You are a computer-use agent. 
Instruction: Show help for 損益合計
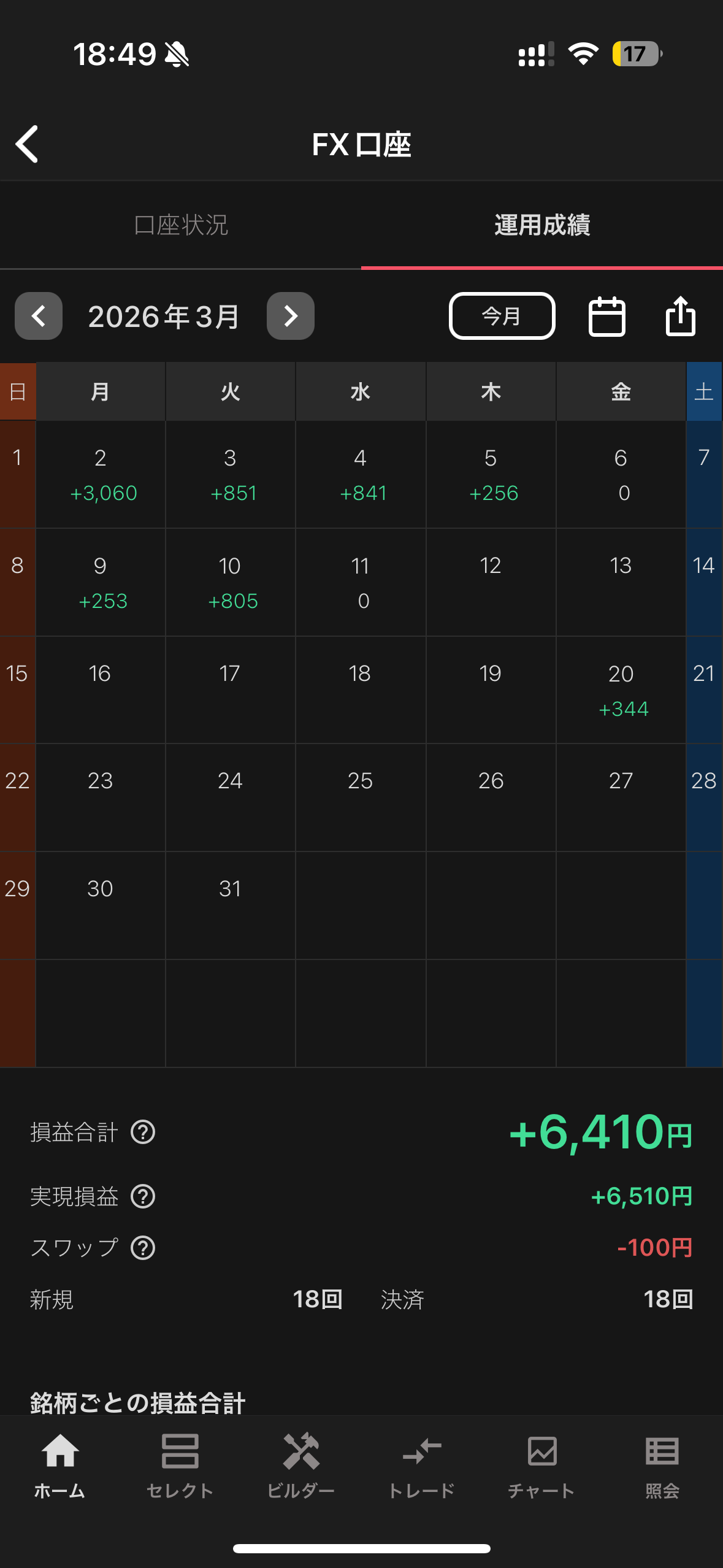click(x=143, y=1132)
